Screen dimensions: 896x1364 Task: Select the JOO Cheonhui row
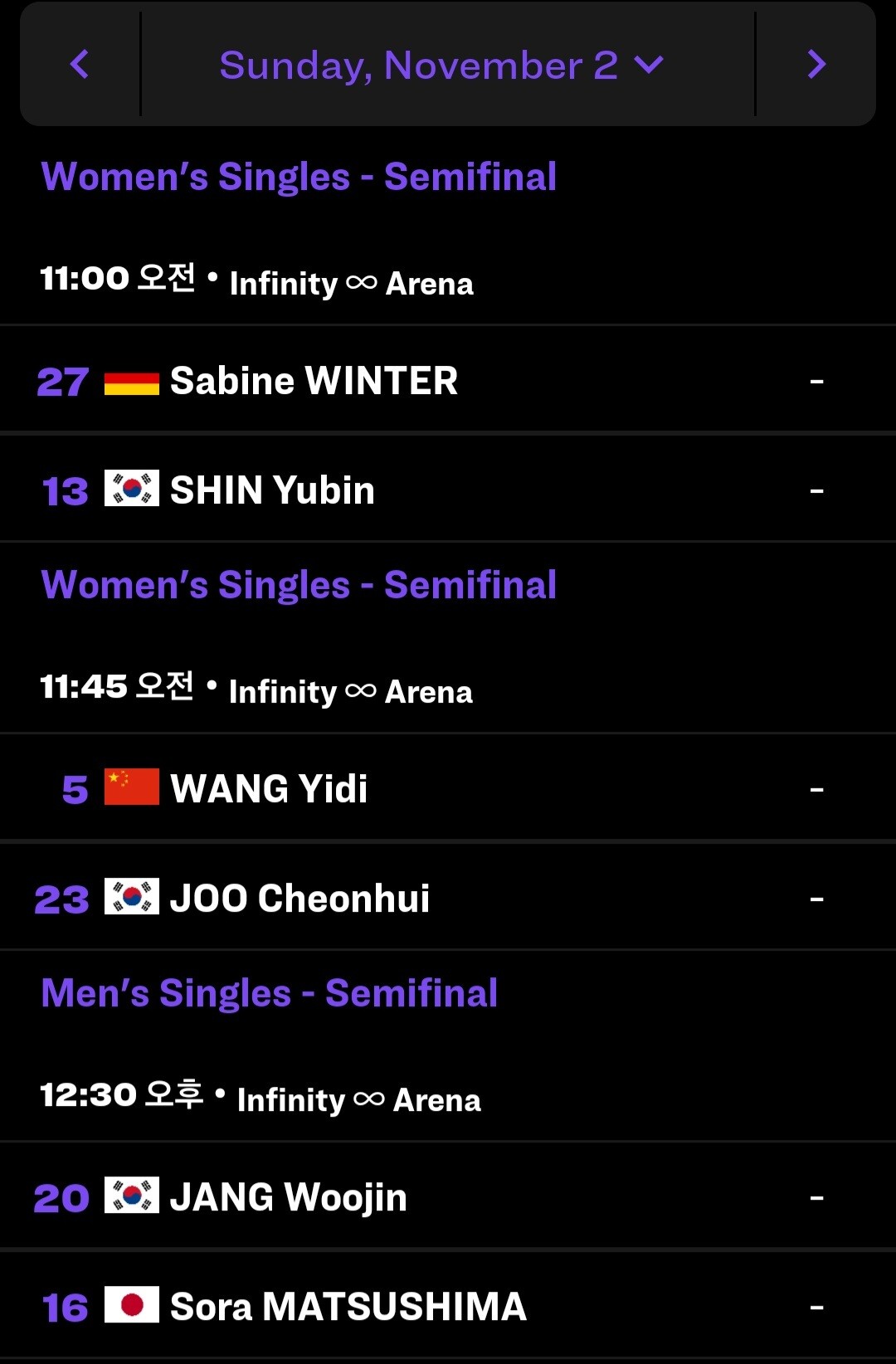point(448,898)
